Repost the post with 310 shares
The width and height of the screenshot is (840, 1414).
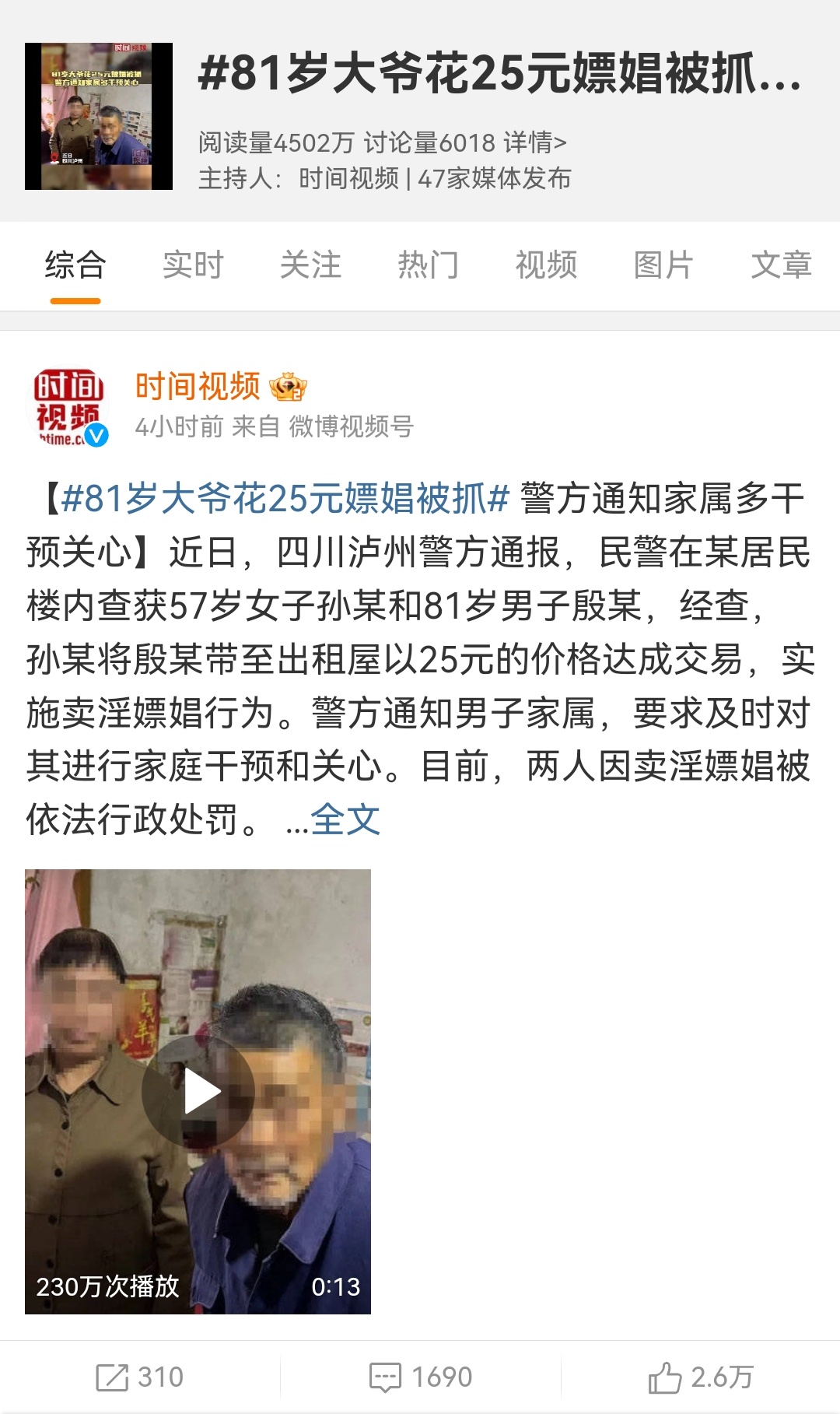140,1377
